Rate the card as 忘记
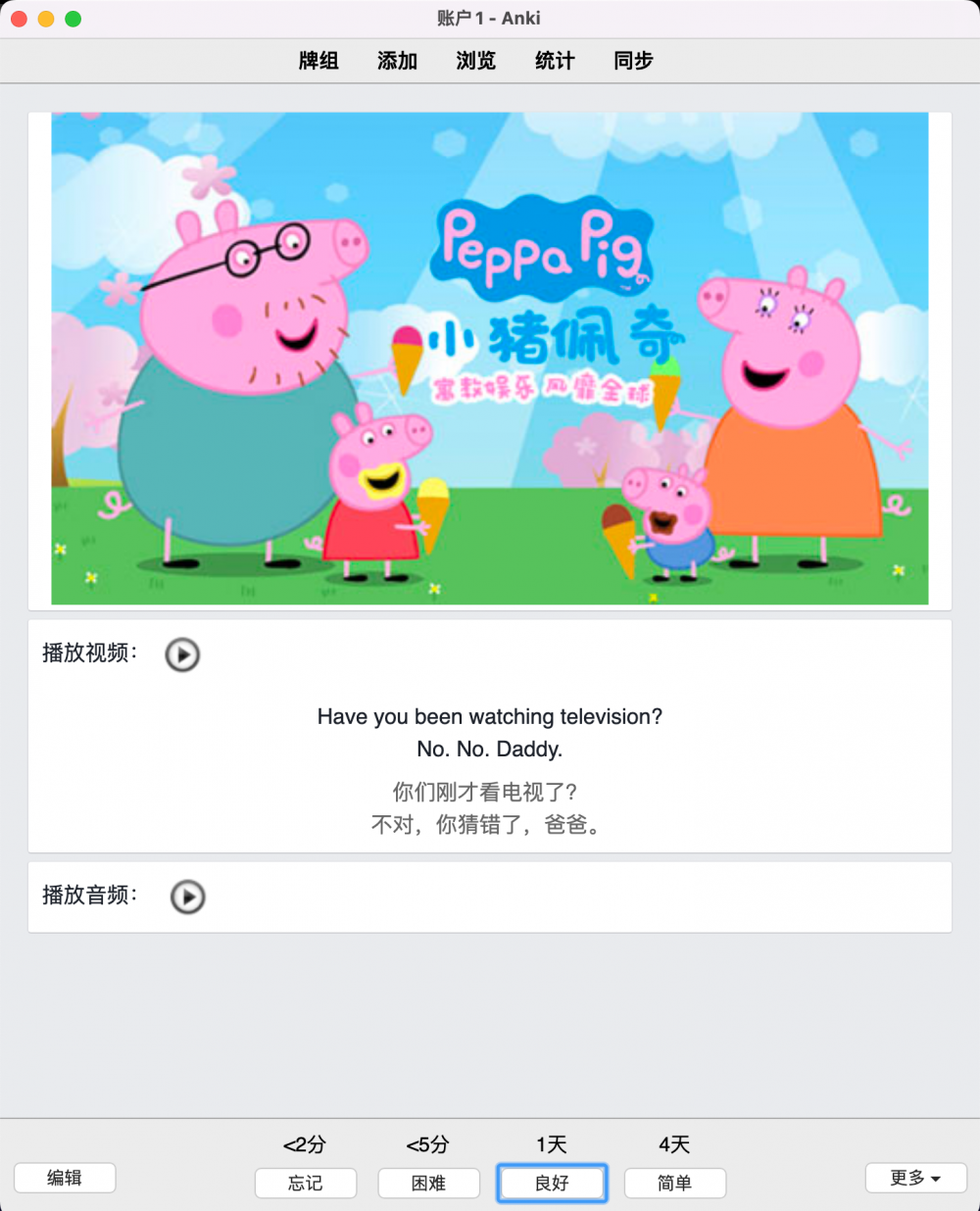980x1211 pixels. point(306,1183)
